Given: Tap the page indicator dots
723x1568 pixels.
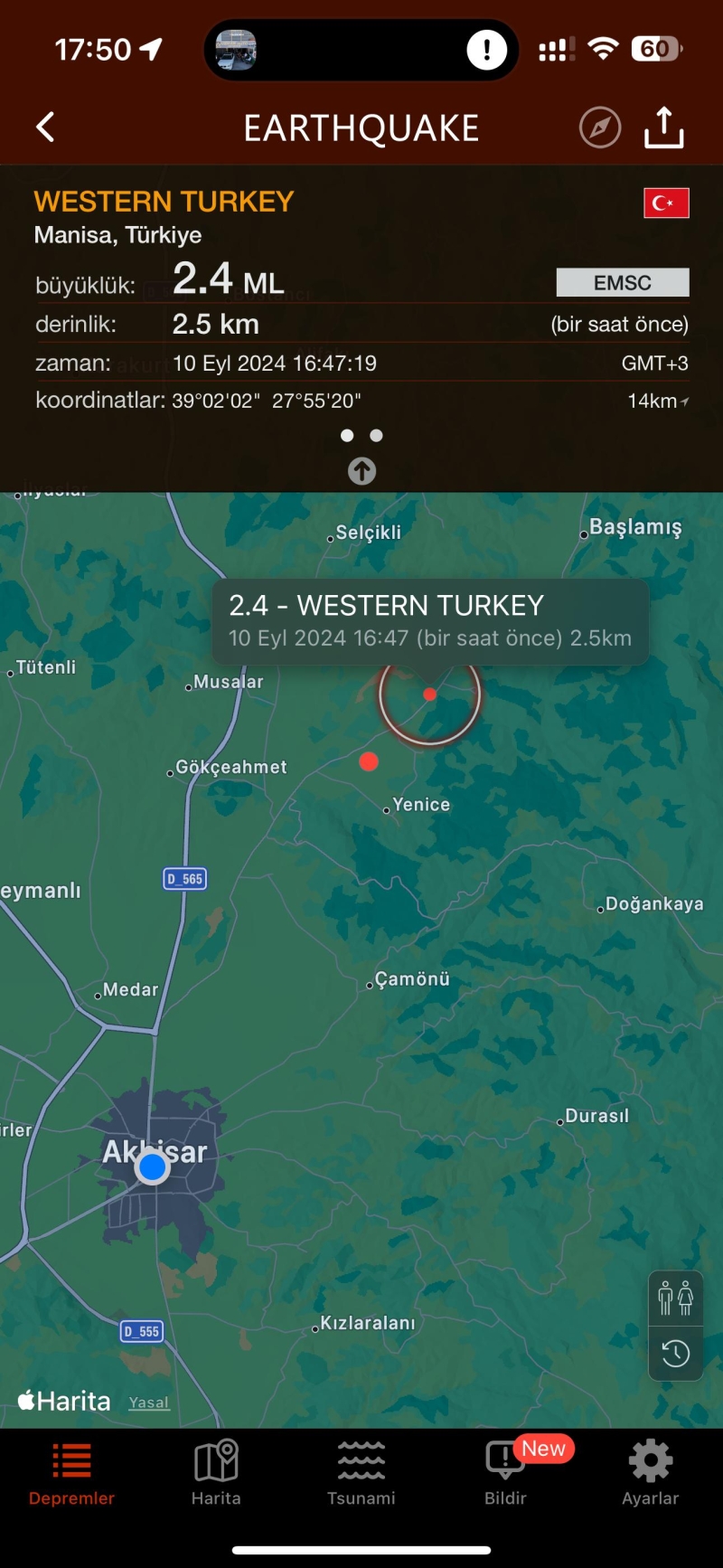Looking at the screenshot, I should click(361, 436).
